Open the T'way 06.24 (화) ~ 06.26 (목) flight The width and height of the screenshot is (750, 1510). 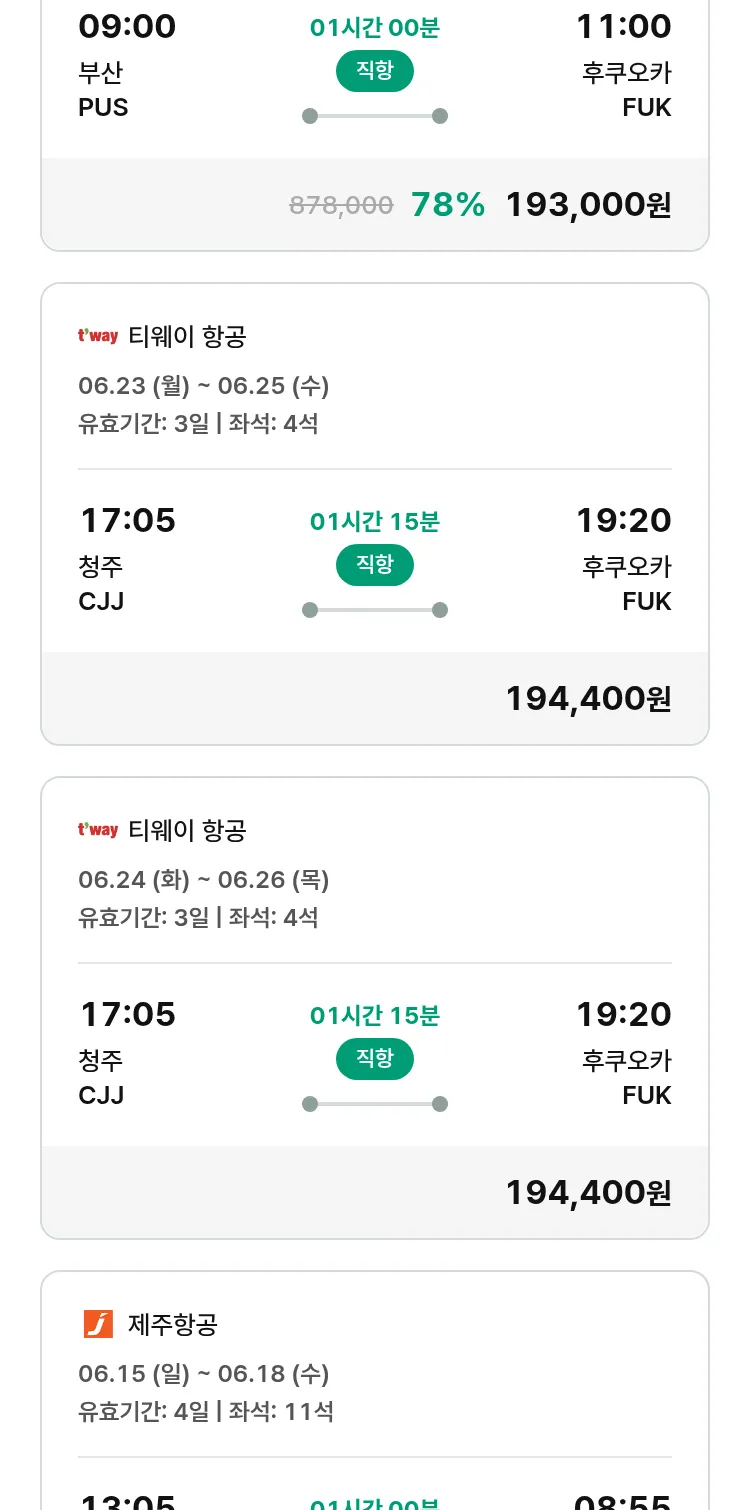[x=375, y=1008]
